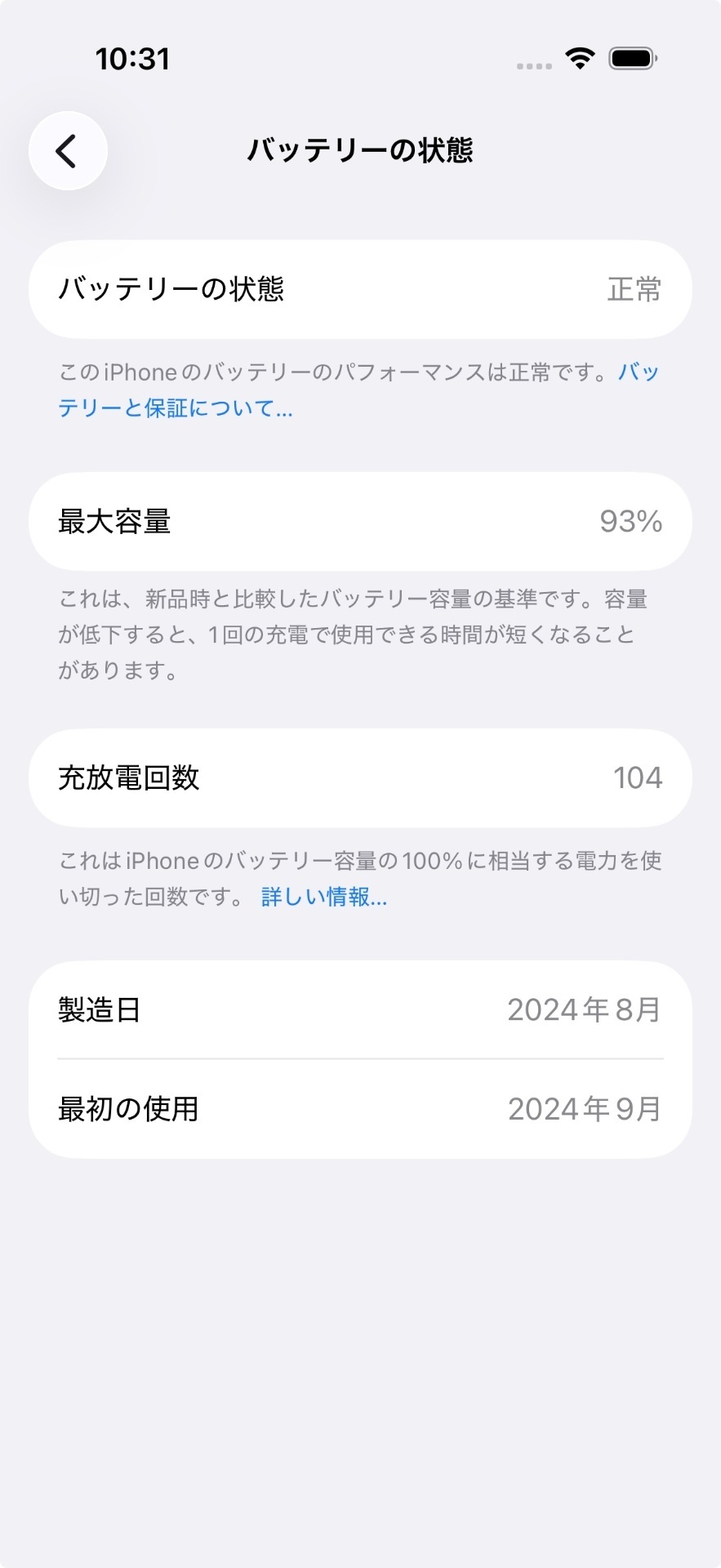This screenshot has height=1568, width=721.
Task: Open the 製造日 manufacture date row
Action: pos(360,1009)
